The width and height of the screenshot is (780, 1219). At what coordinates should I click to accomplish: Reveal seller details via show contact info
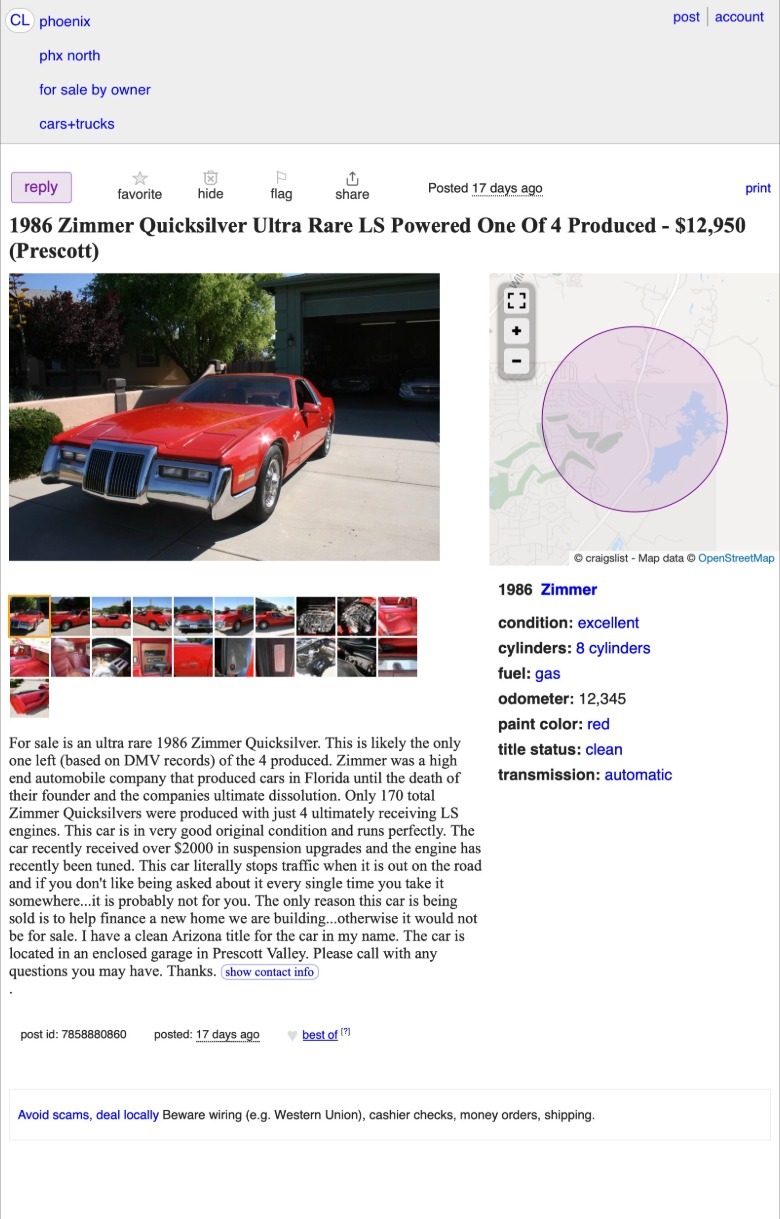[270, 972]
